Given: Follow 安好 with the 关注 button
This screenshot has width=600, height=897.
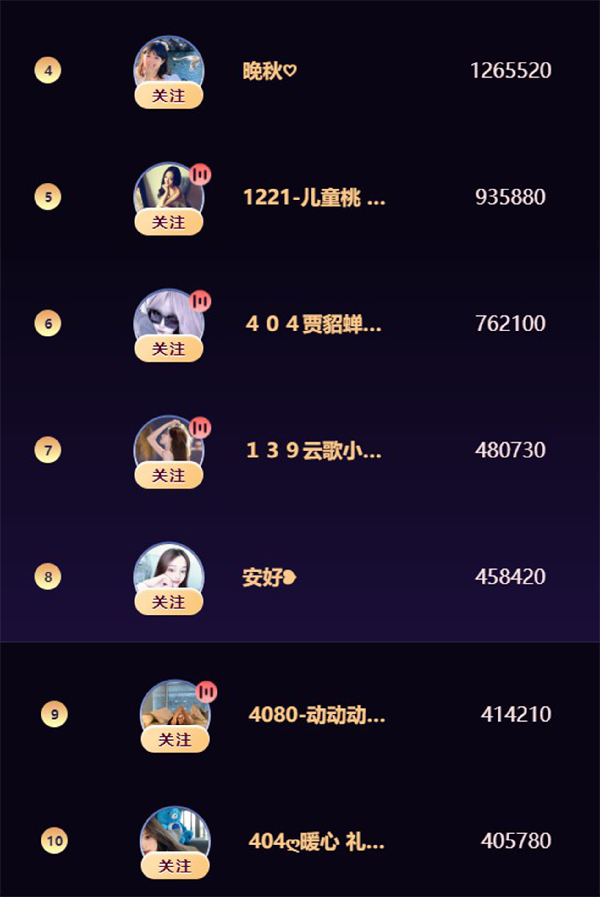Looking at the screenshot, I should (169, 602).
